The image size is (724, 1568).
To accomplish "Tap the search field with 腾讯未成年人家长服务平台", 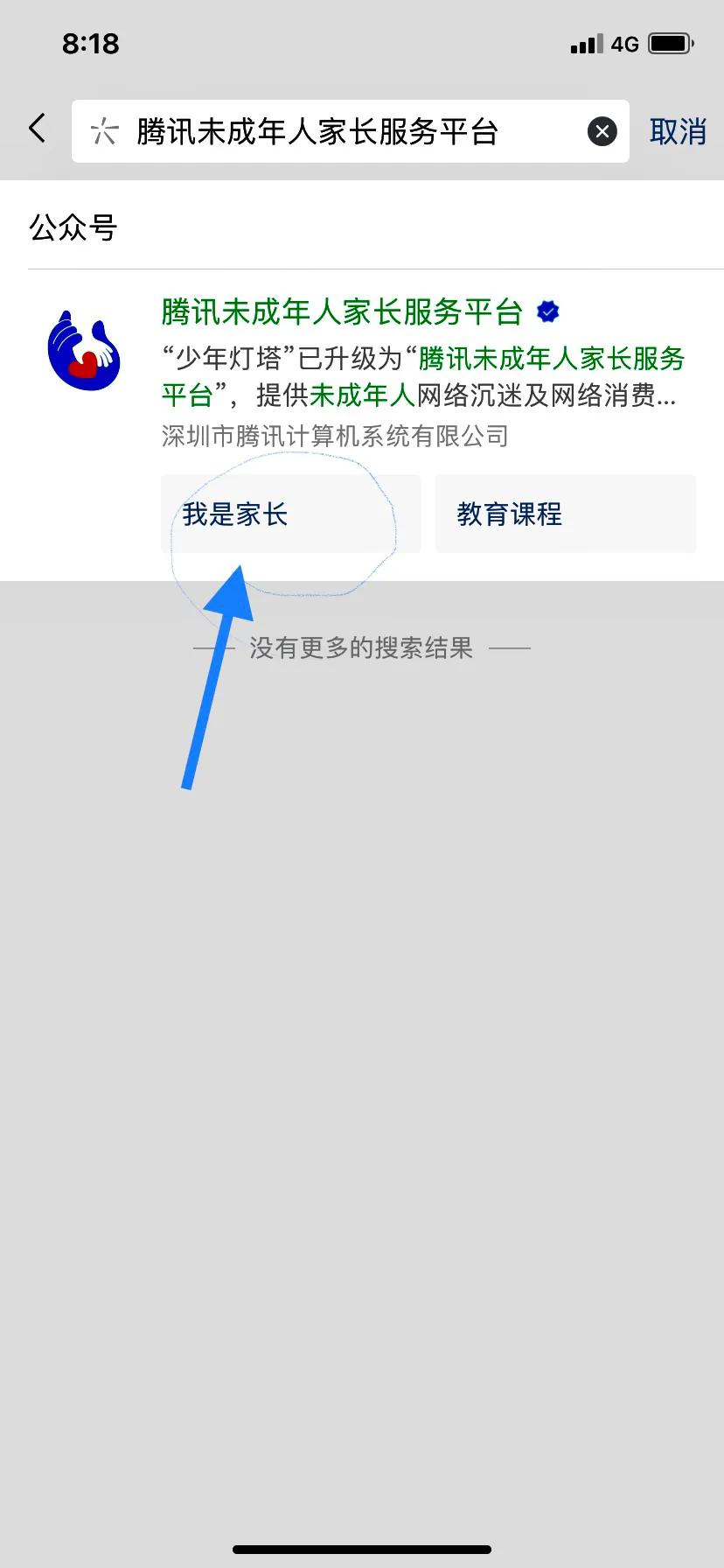I will [350, 131].
